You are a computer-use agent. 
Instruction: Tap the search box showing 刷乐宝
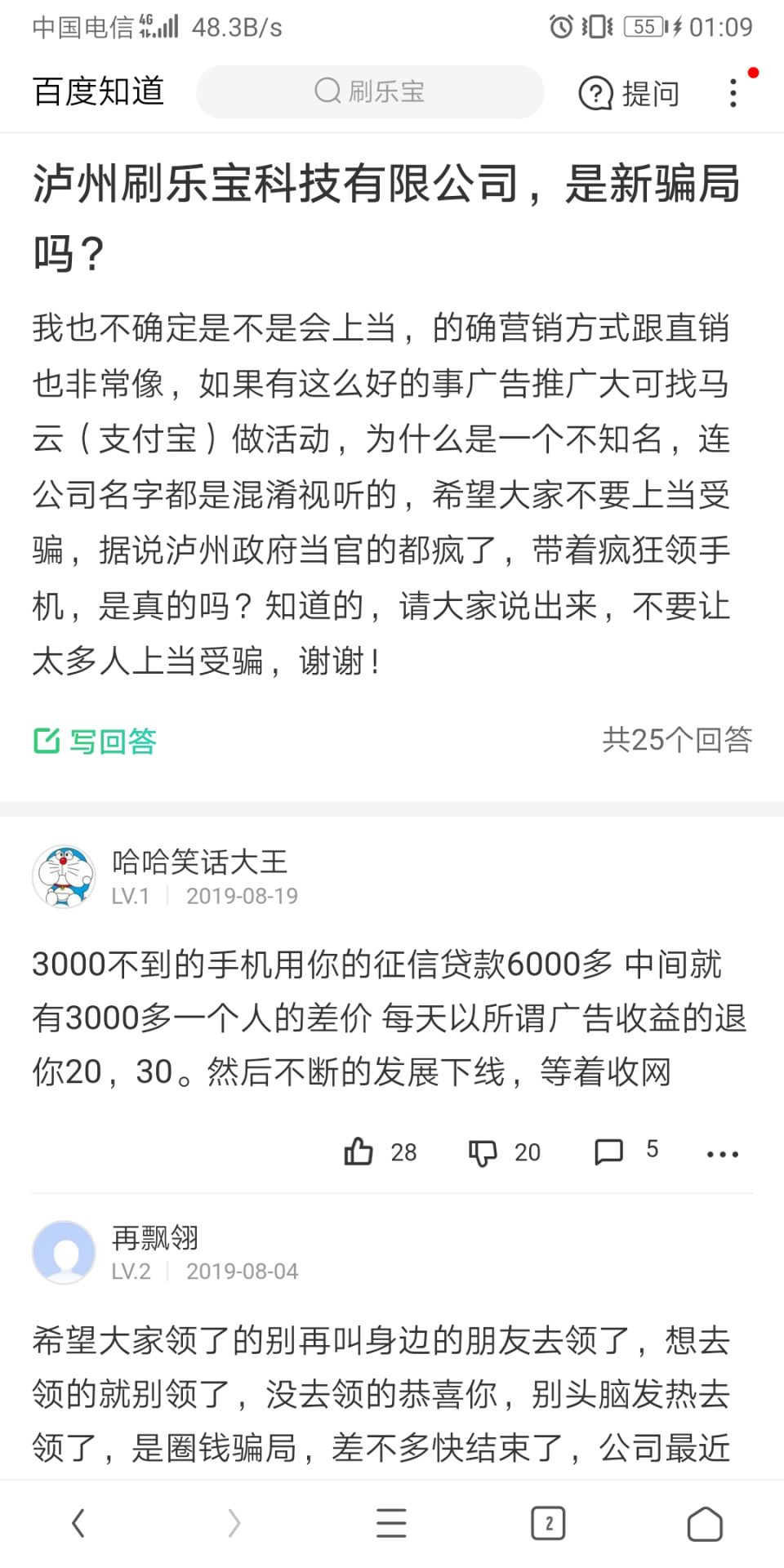pyautogui.click(x=369, y=91)
